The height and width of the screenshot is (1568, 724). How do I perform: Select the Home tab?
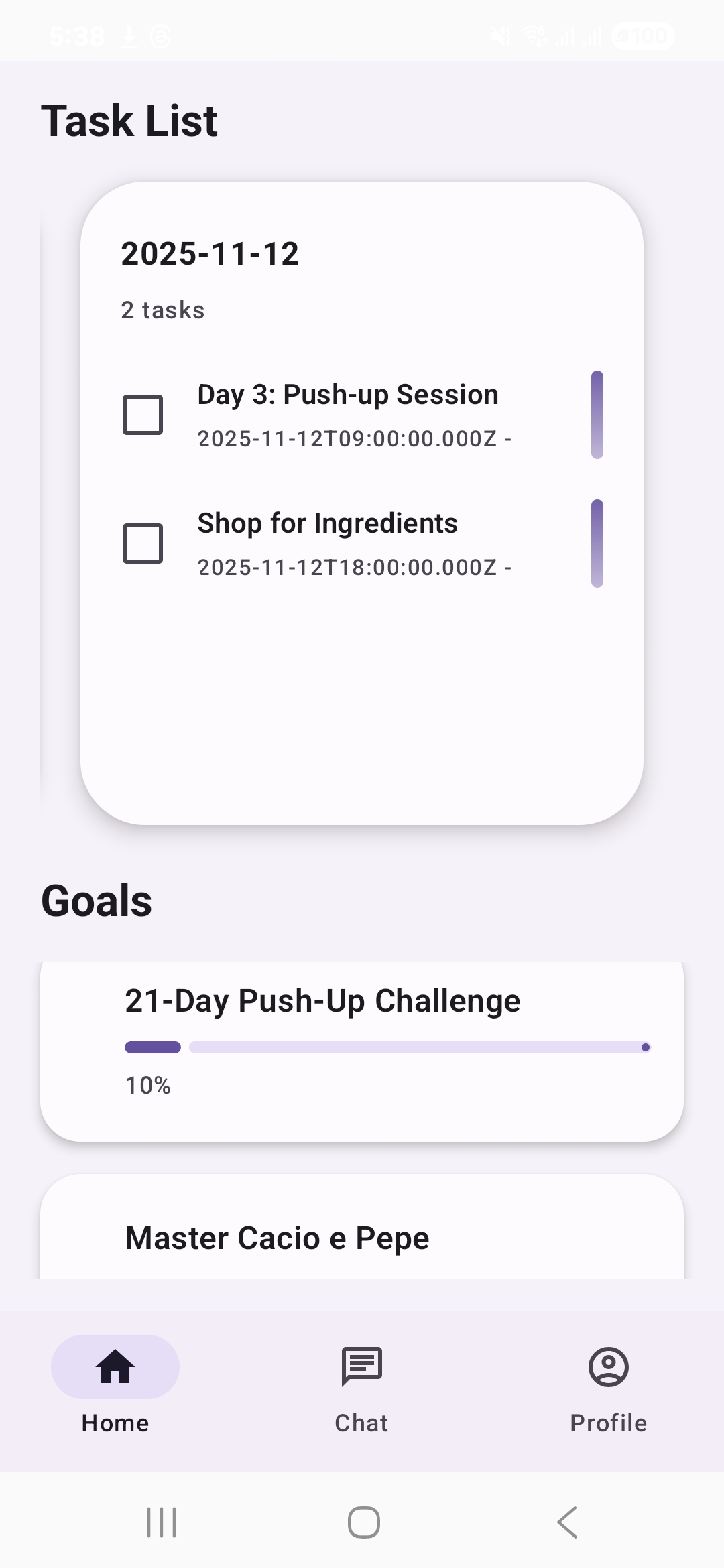115,1383
